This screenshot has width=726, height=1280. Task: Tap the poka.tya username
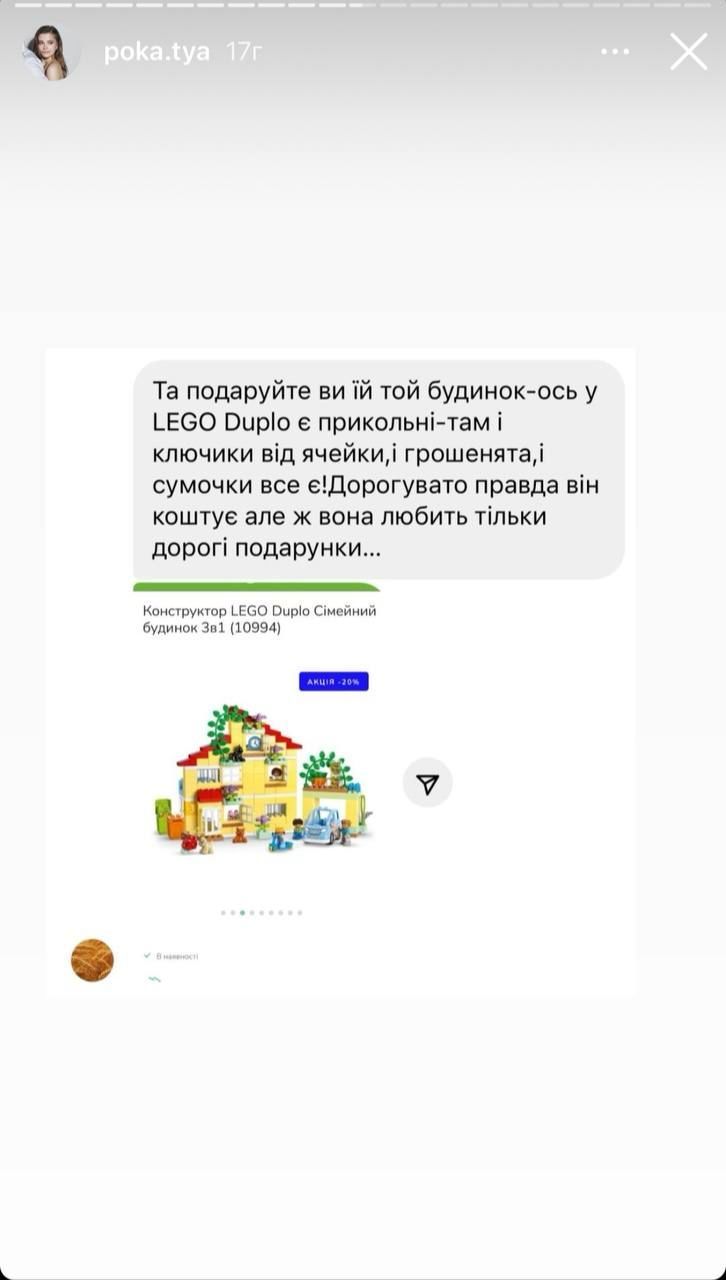click(157, 52)
